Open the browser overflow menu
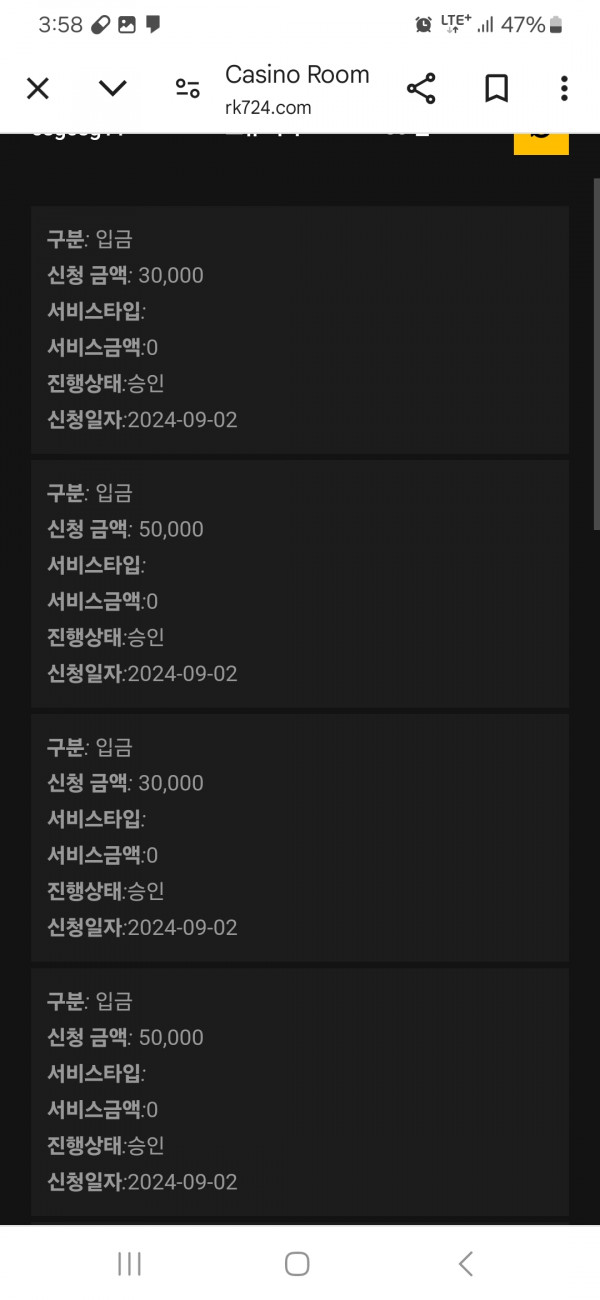Image resolution: width=600 pixels, height=1300 pixels. tap(564, 89)
